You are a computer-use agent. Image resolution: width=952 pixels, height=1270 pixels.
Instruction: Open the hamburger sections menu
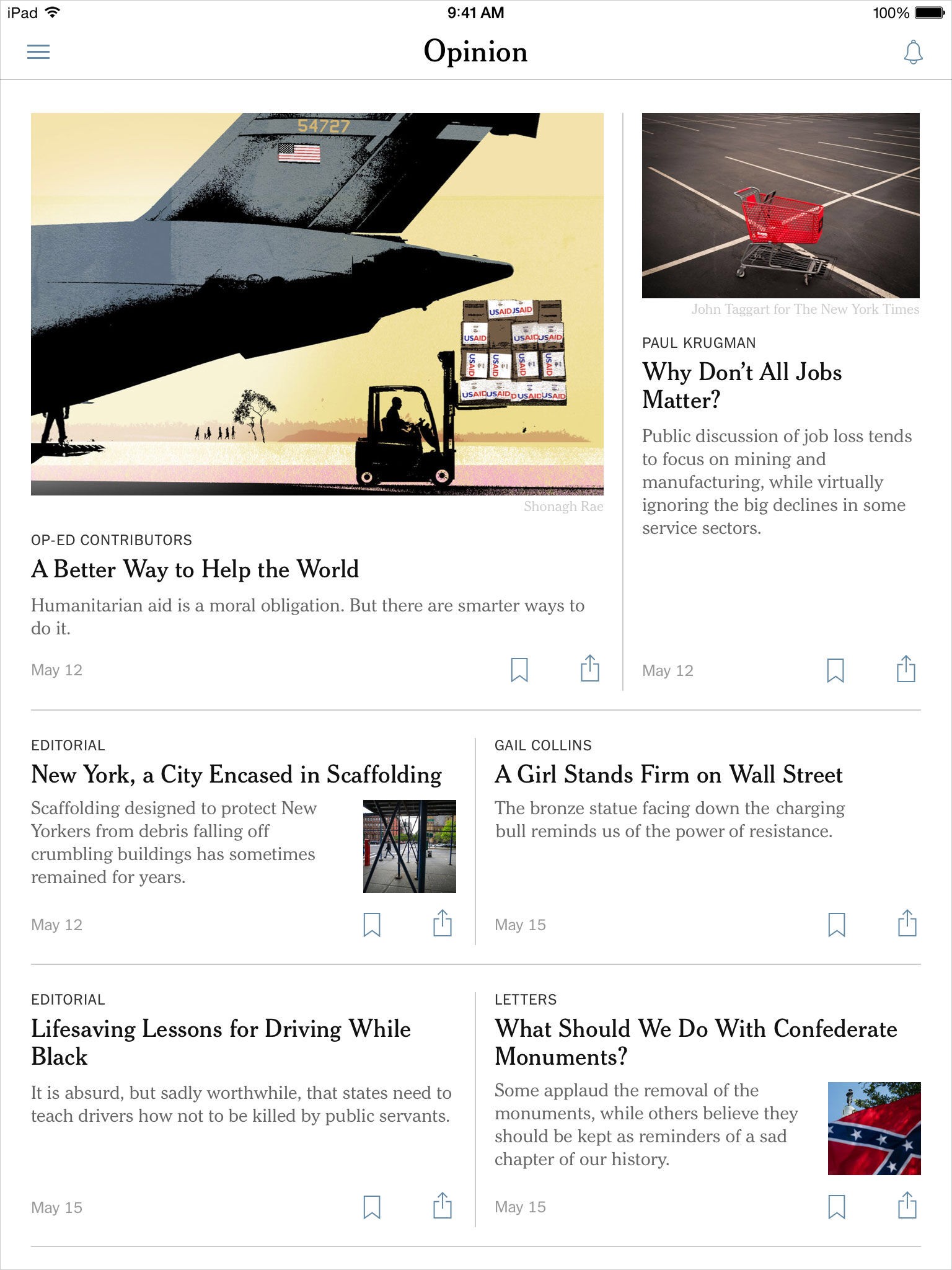(x=38, y=52)
